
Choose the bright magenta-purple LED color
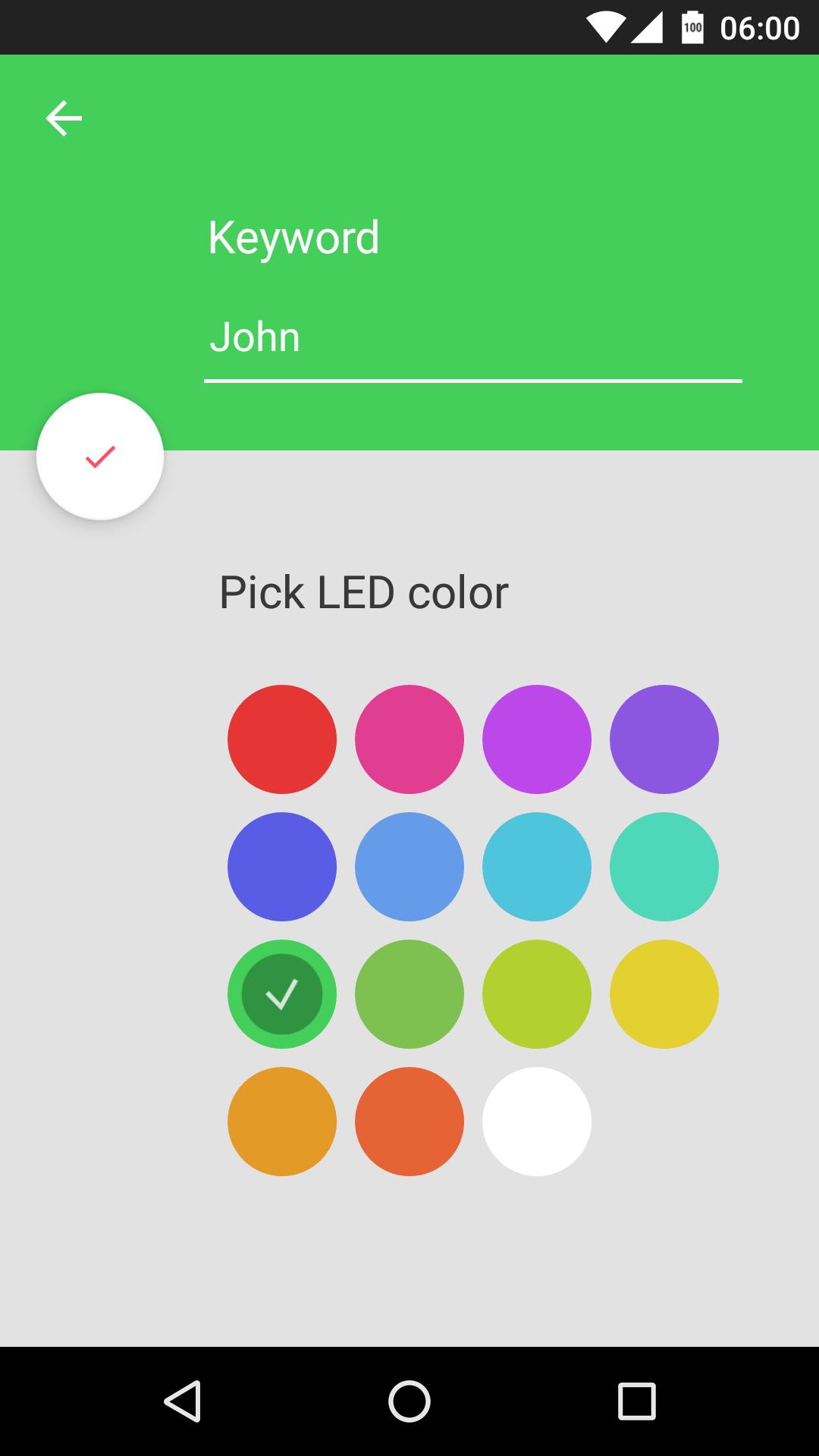point(536,739)
